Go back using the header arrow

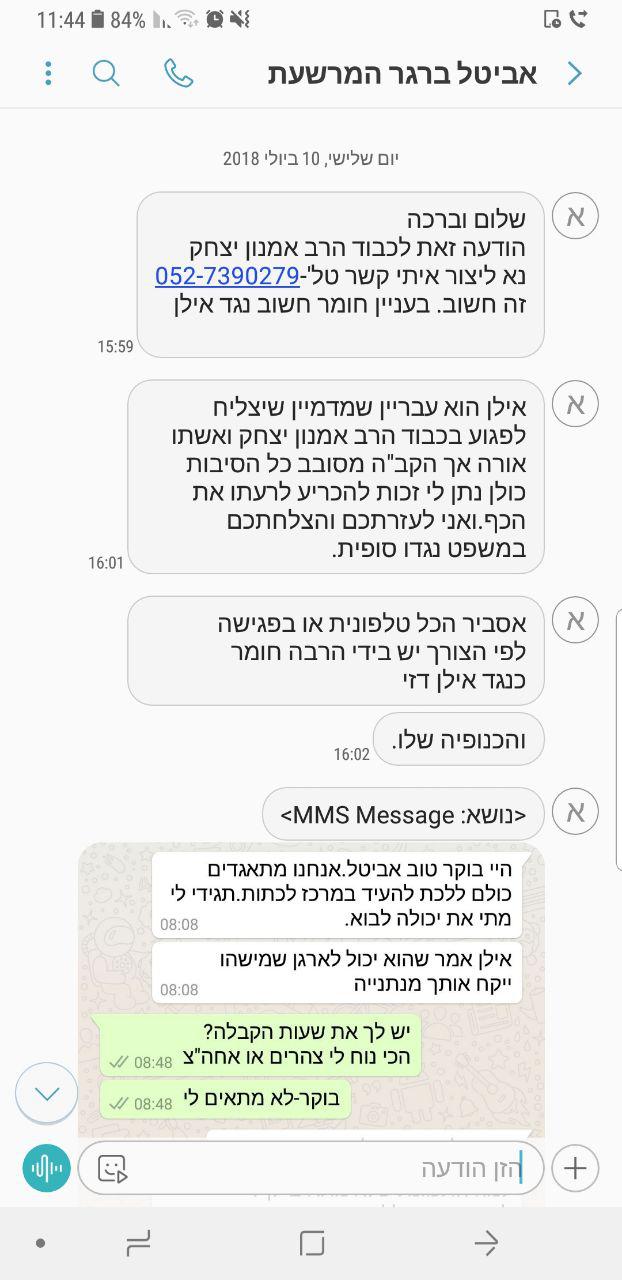pos(574,73)
